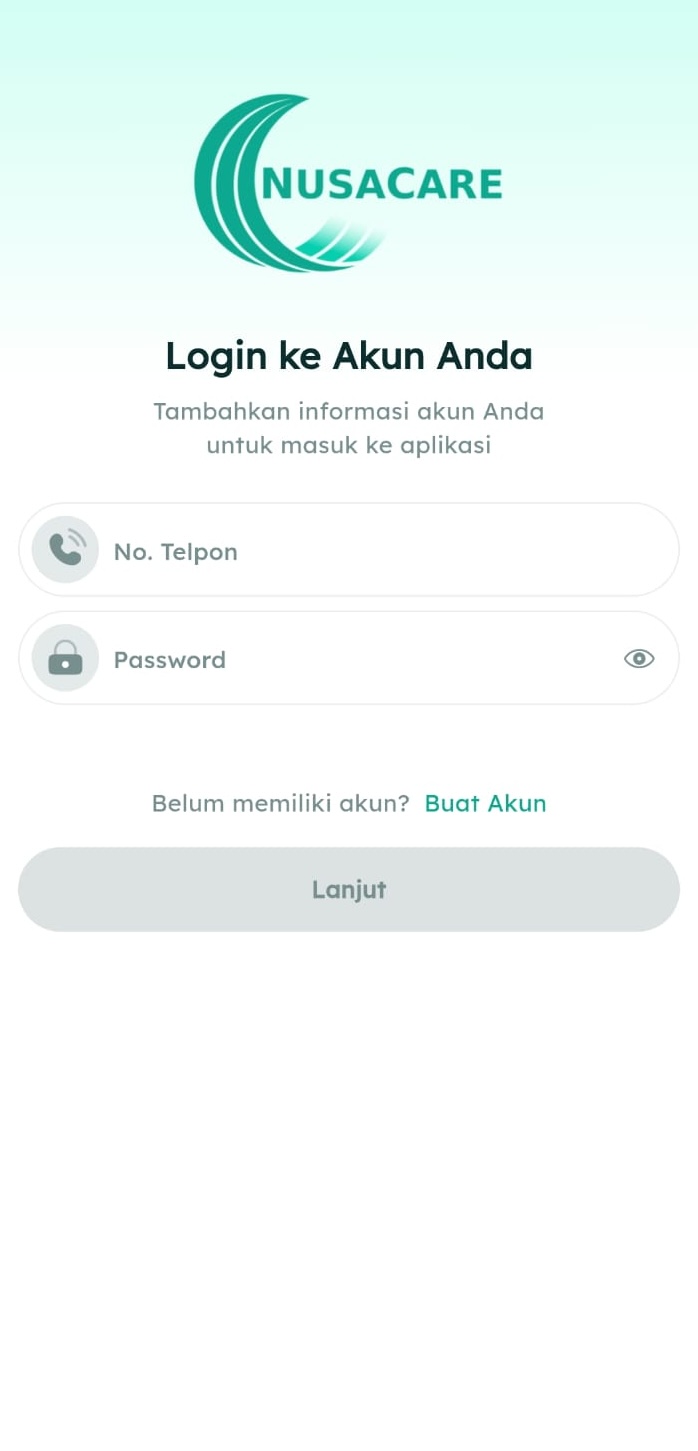This screenshot has width=698, height=1451.
Task: Open the Buat Akun link
Action: 485,803
